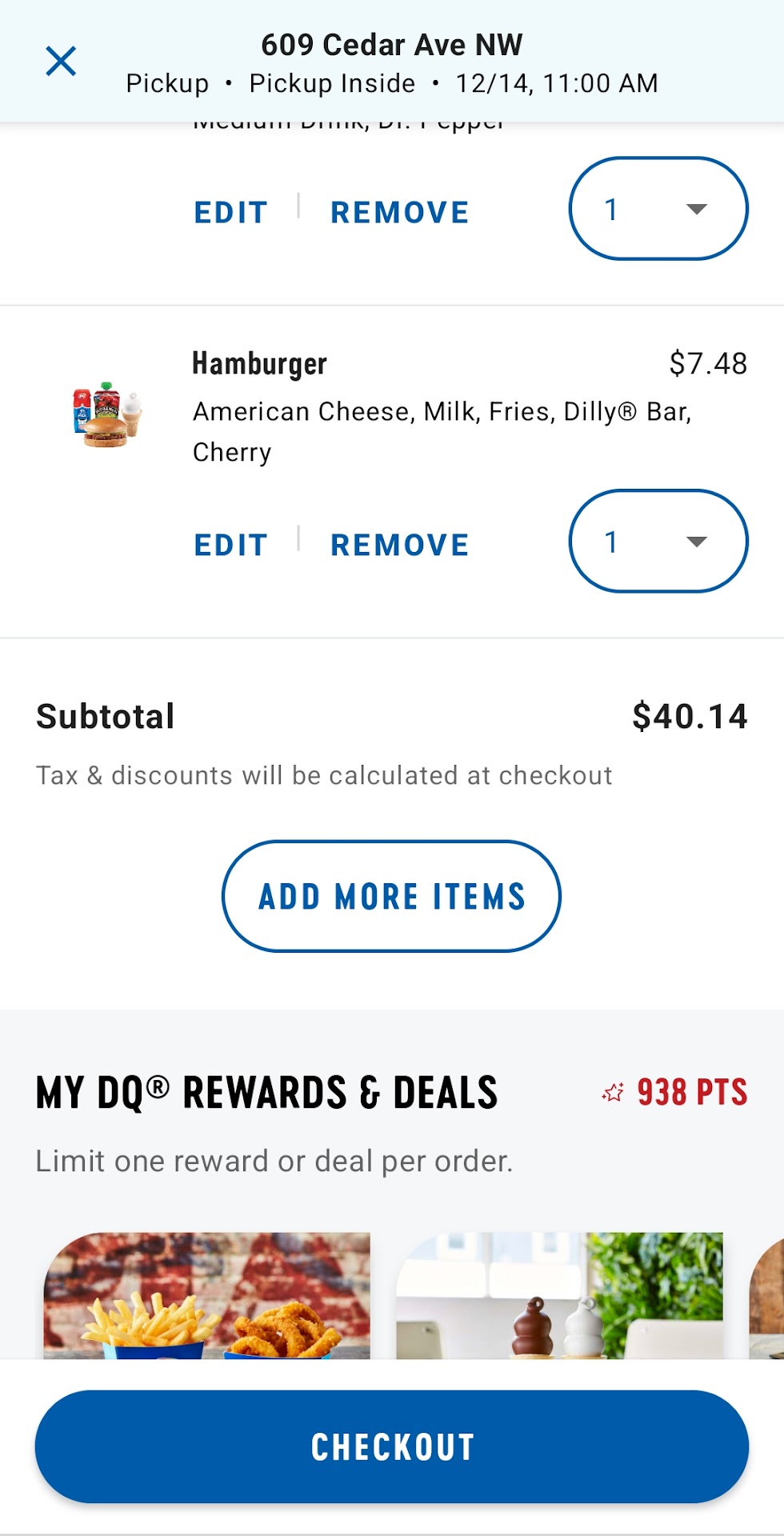Open quantity dropdown for Dr. Pepper item
784x1536 pixels.
658,209
